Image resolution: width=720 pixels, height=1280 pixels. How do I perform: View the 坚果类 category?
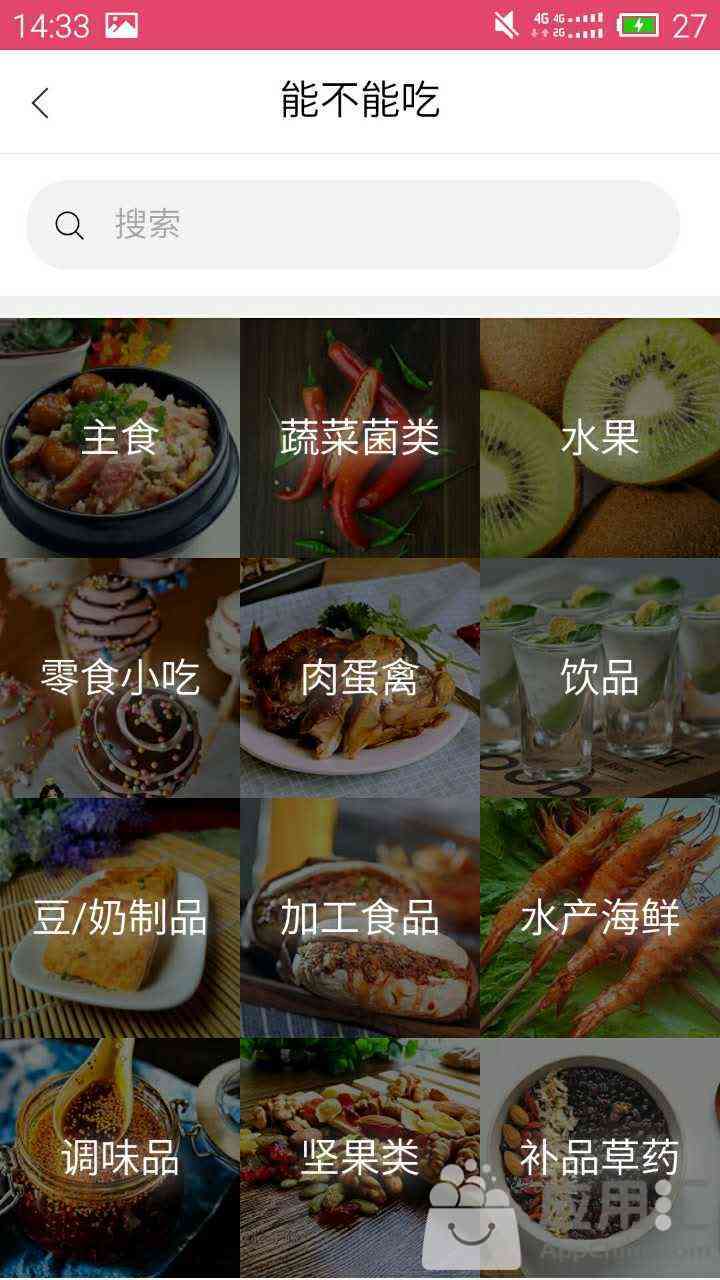[x=360, y=1158]
